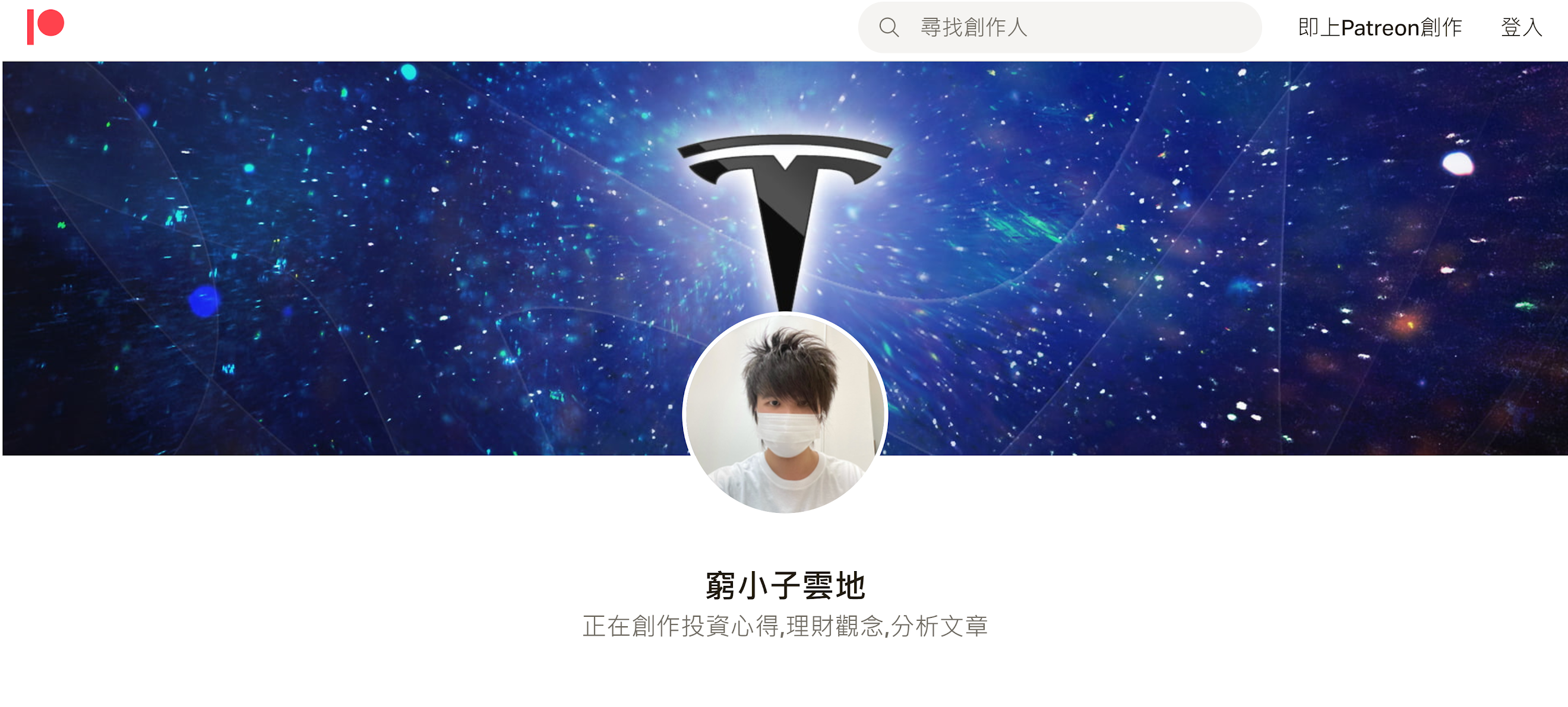Open the 即上Patreon創作 link
Screen dimensions: 1568x707
[1379, 27]
